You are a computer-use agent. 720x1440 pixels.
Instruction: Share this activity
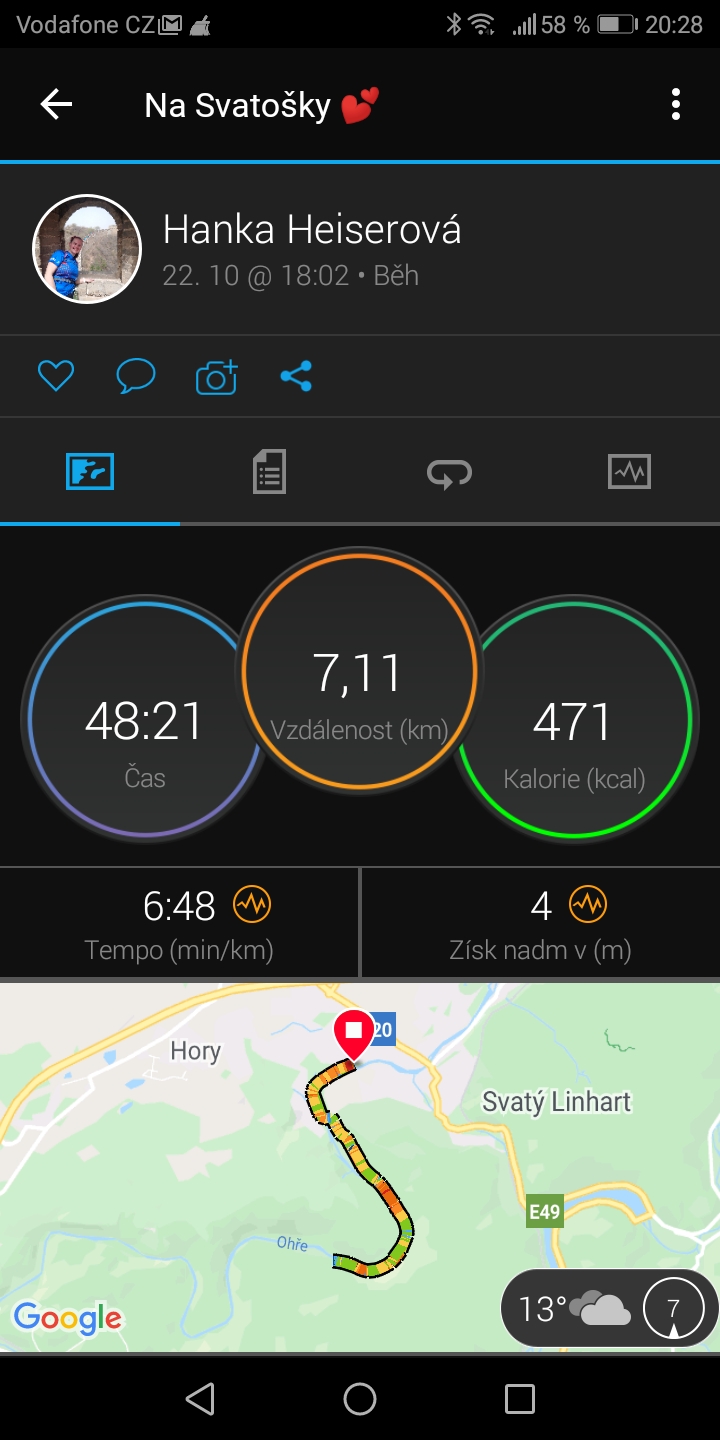click(x=296, y=376)
